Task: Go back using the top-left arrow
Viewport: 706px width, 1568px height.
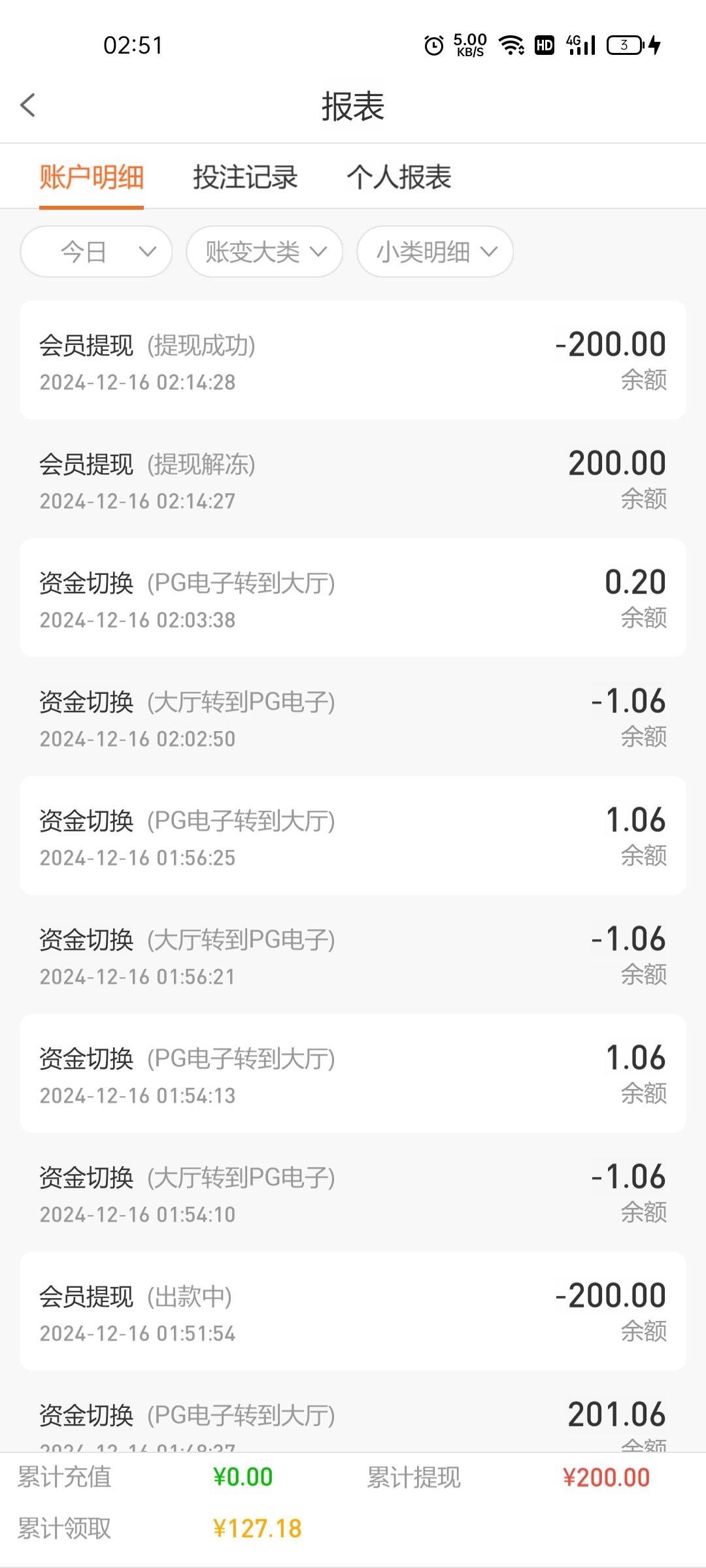Action: (27, 105)
